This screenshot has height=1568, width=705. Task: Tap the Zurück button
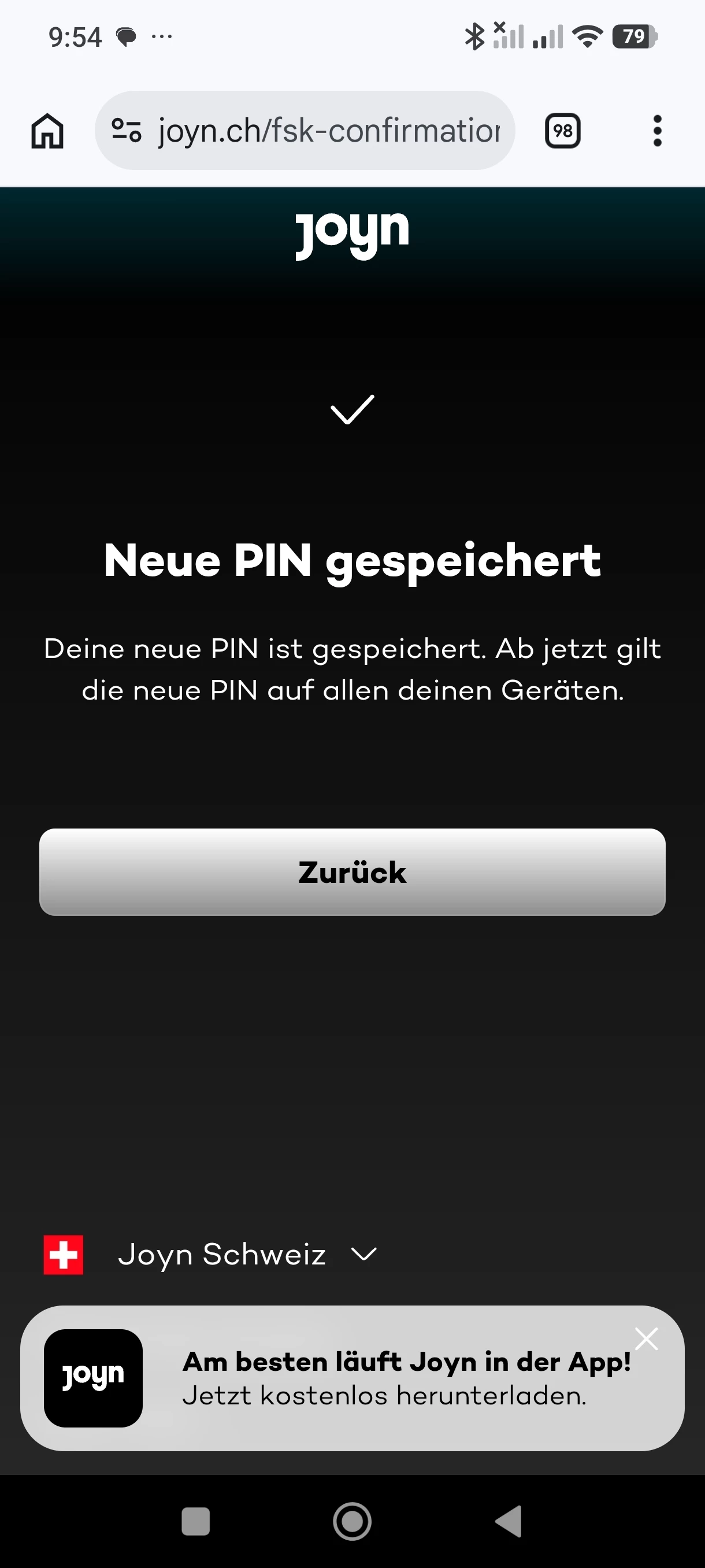[x=352, y=872]
